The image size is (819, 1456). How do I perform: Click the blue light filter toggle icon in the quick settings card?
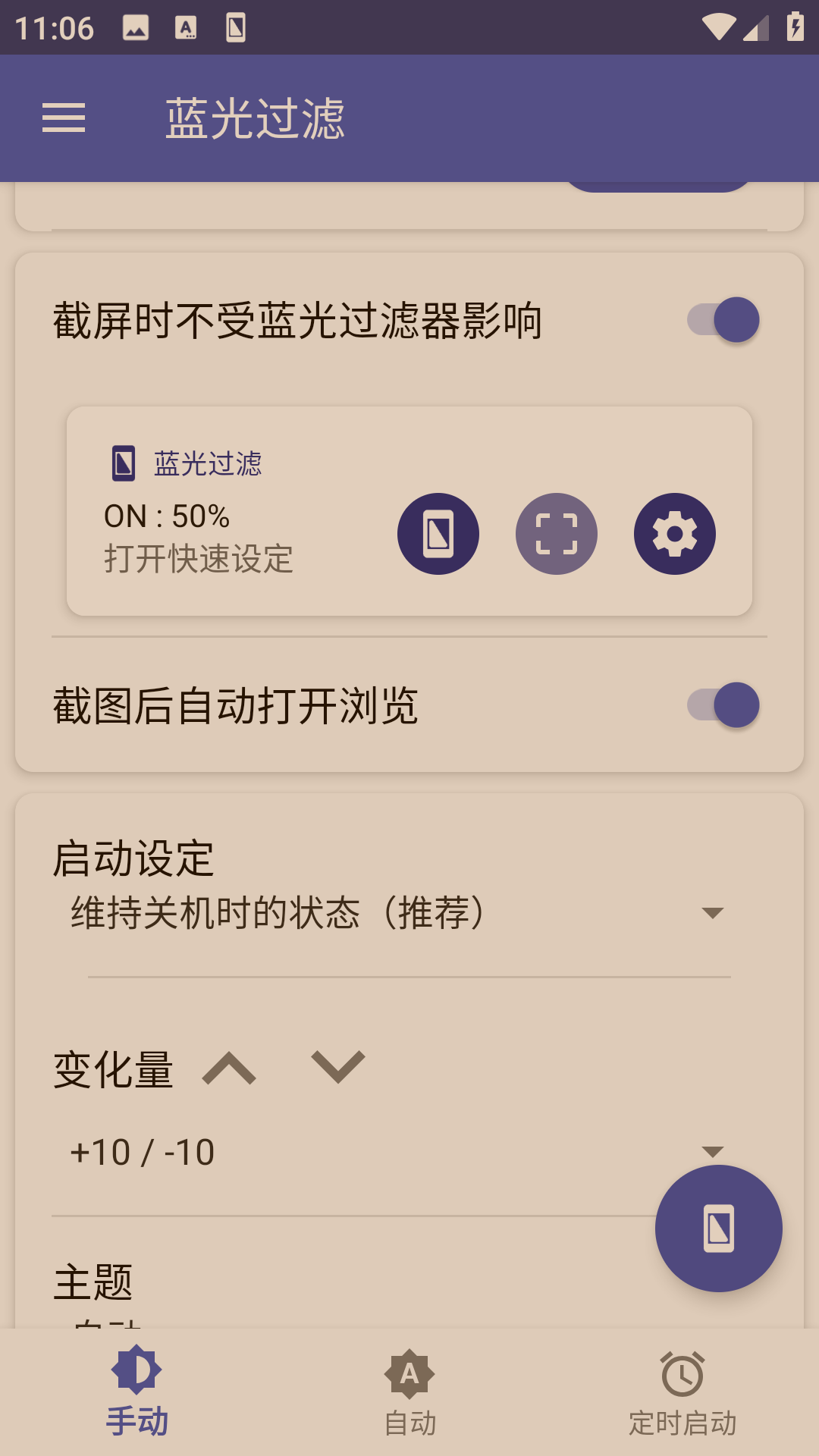[x=438, y=533]
